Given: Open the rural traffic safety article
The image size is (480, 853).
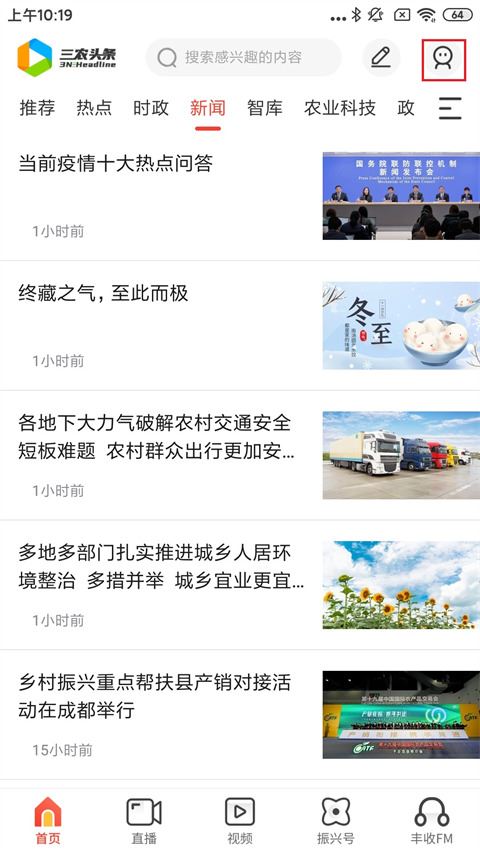Looking at the screenshot, I should (x=240, y=455).
